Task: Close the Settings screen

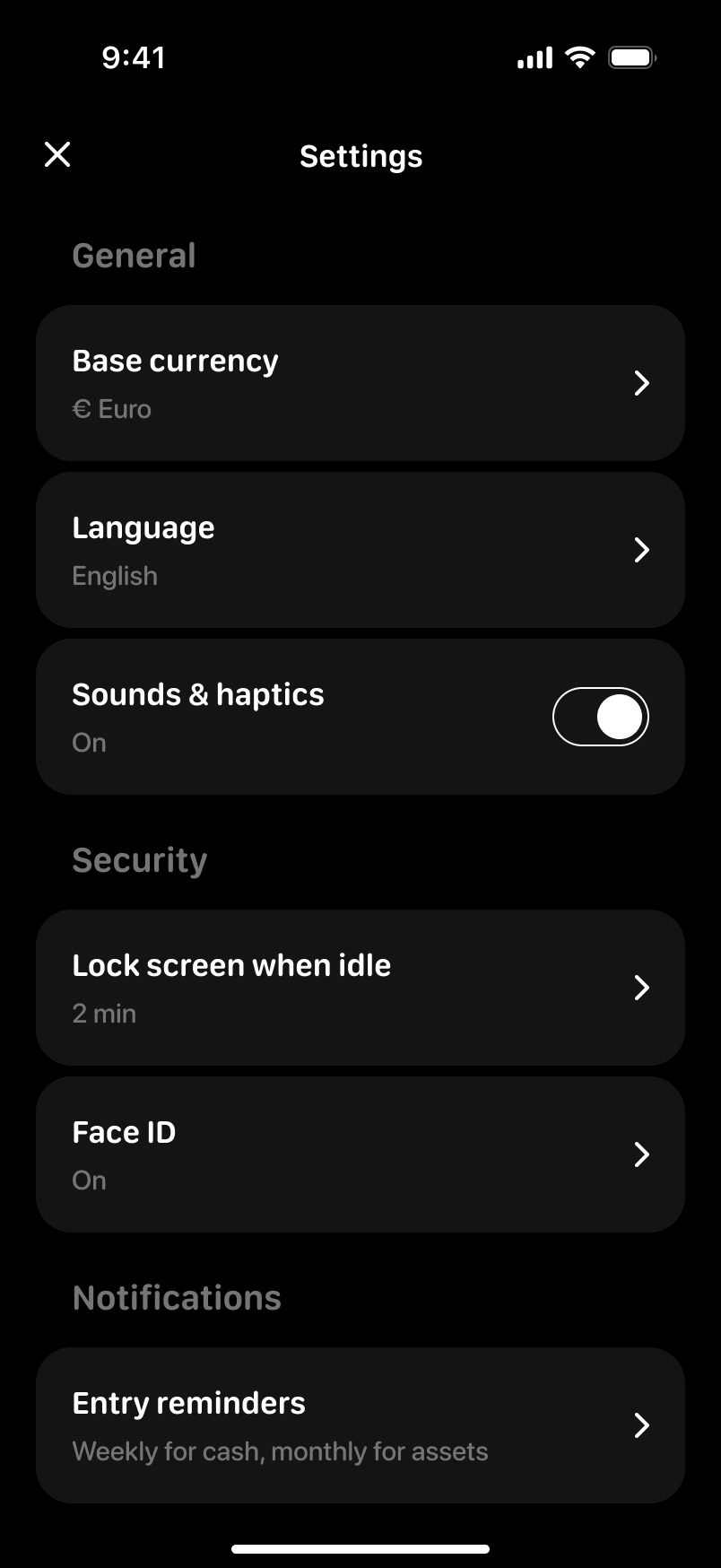Action: pos(57,155)
